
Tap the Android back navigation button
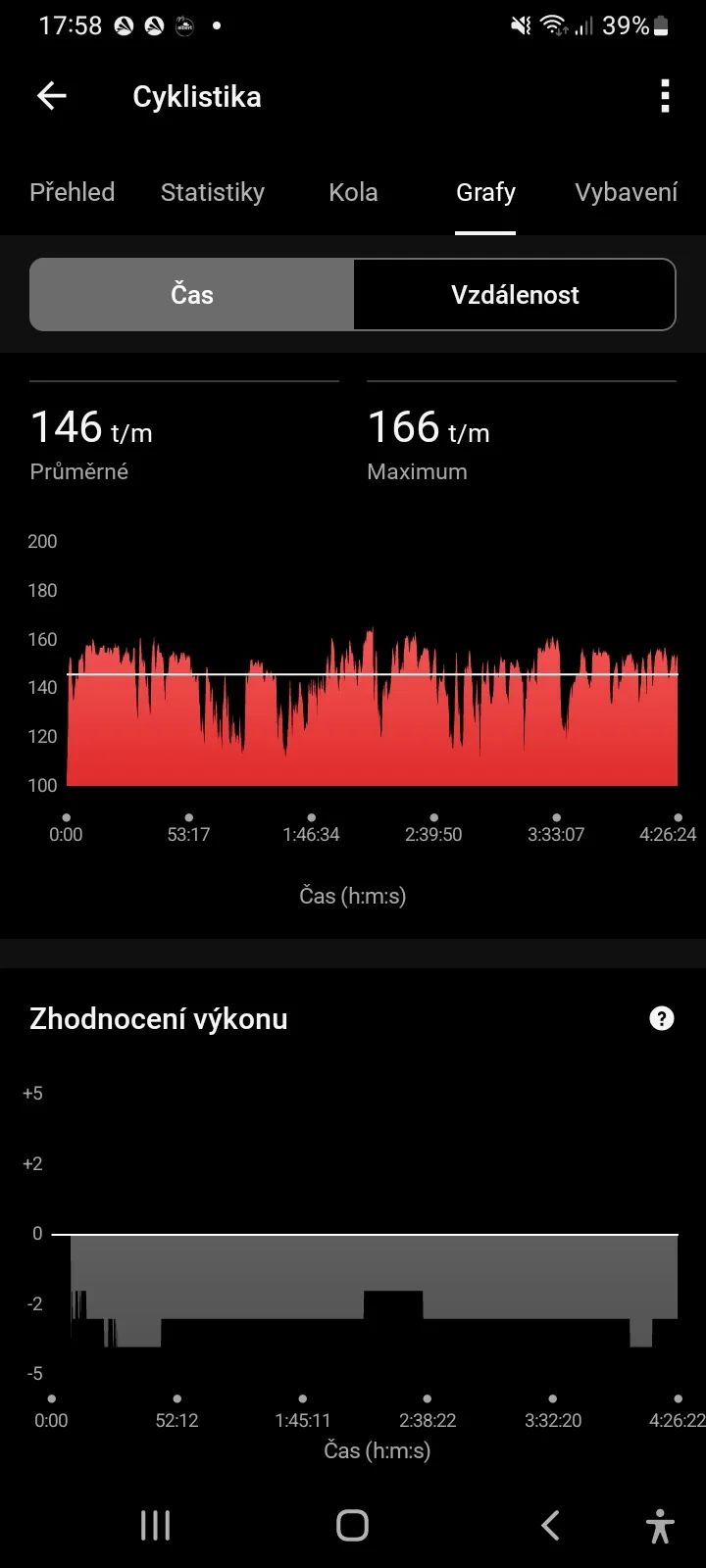click(x=549, y=1525)
